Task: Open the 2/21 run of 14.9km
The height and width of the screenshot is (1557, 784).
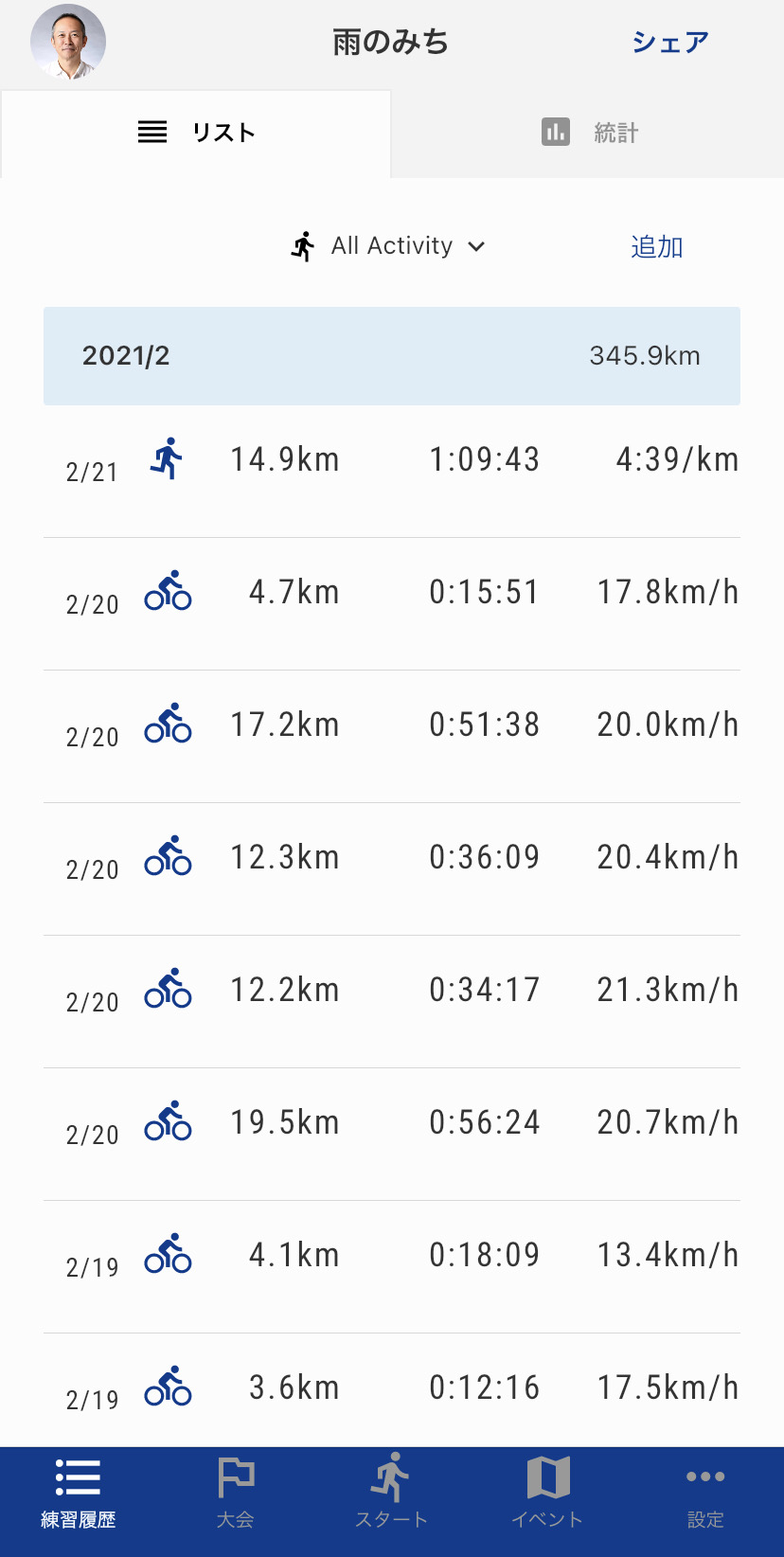Action: point(391,461)
